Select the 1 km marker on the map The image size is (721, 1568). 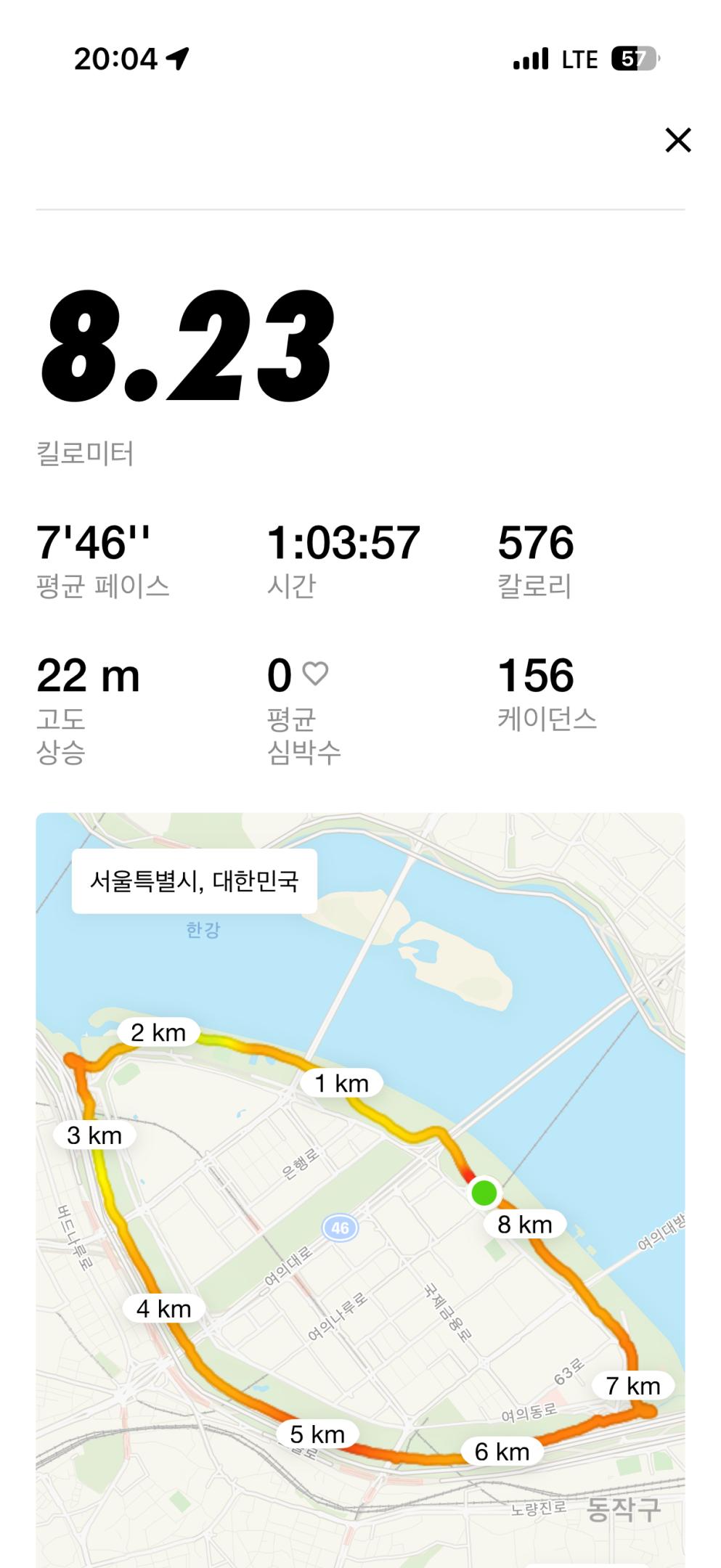(x=341, y=1082)
